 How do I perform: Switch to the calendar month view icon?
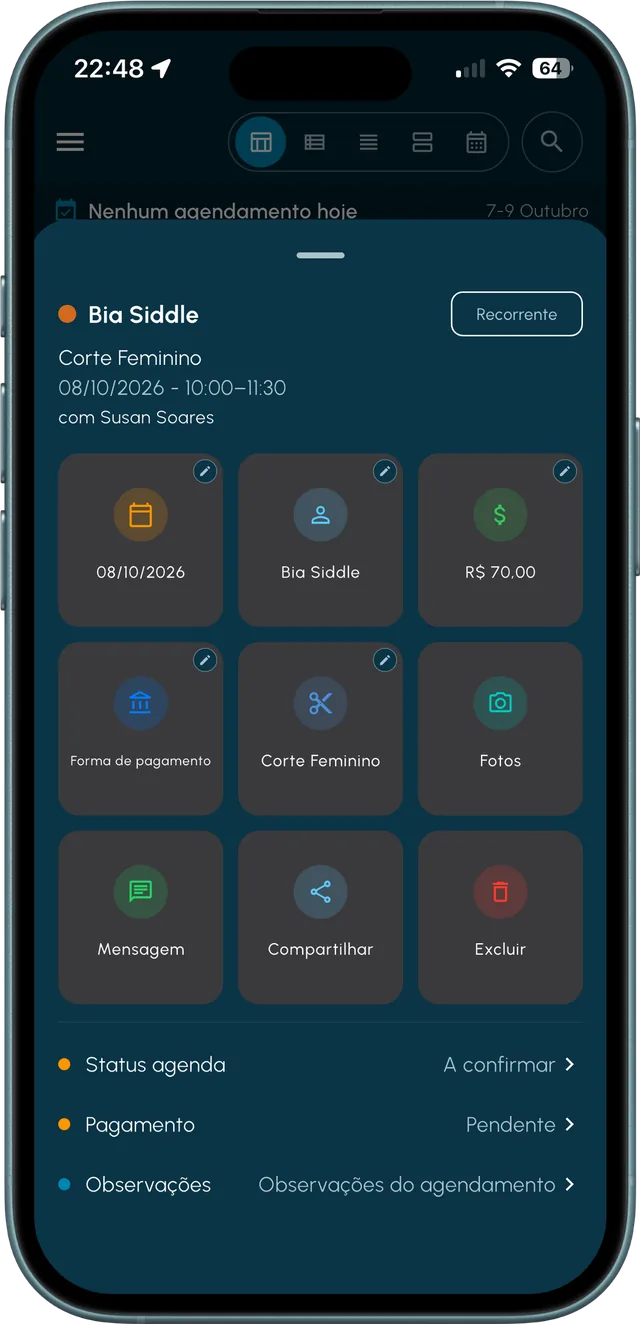(477, 142)
